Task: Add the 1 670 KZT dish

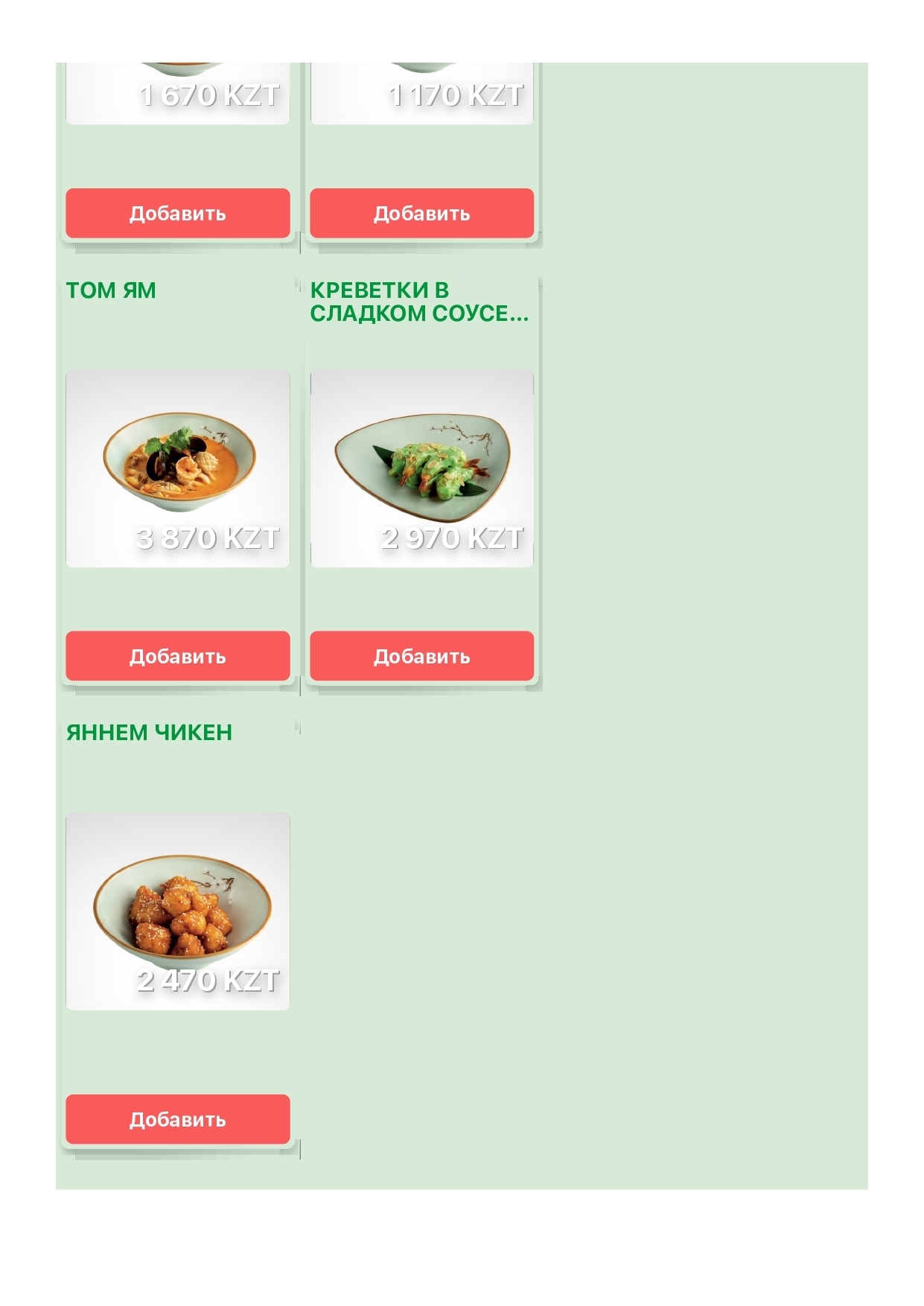Action: tap(177, 214)
